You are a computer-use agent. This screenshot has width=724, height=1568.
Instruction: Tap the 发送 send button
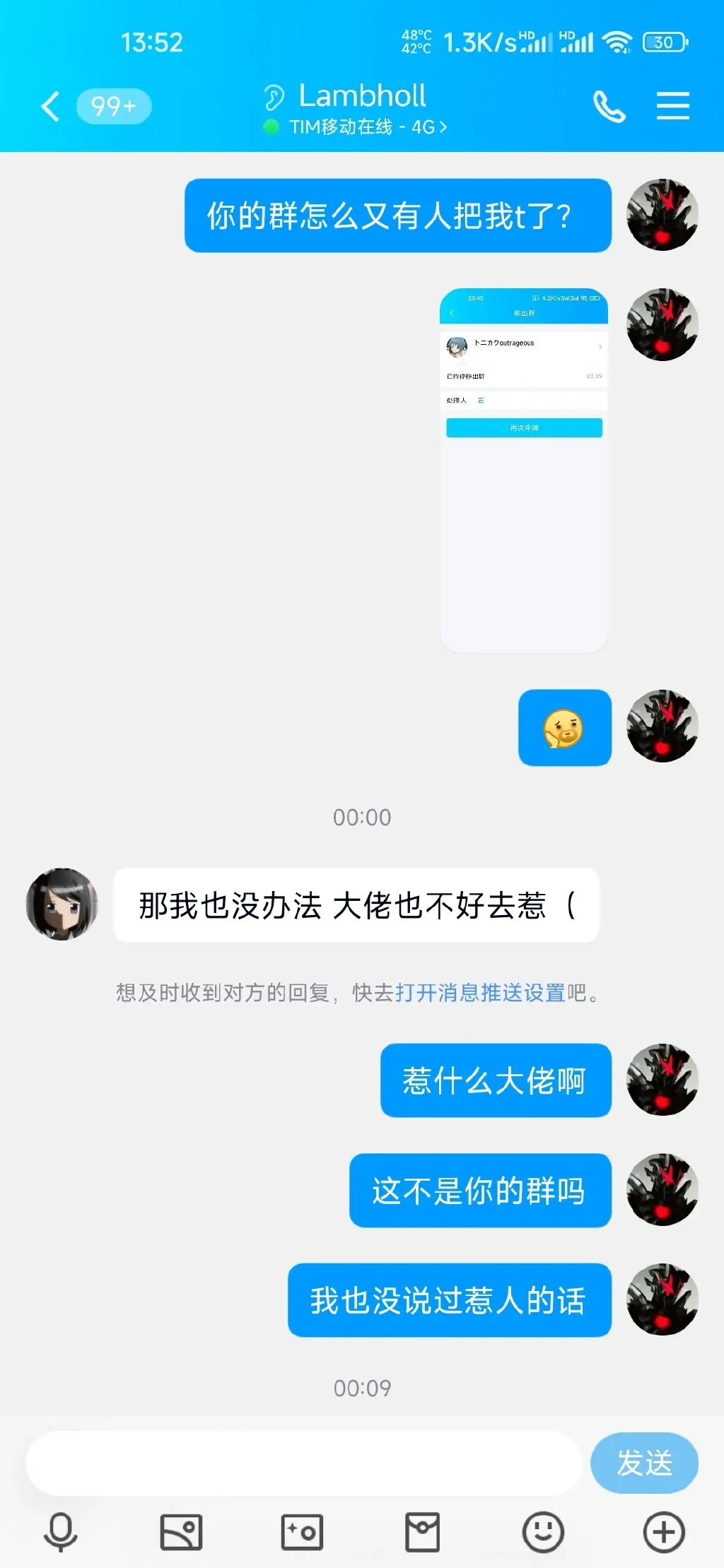(643, 1463)
